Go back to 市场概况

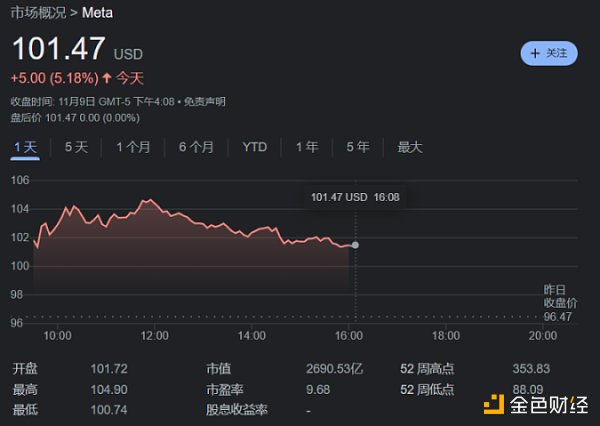point(38,13)
